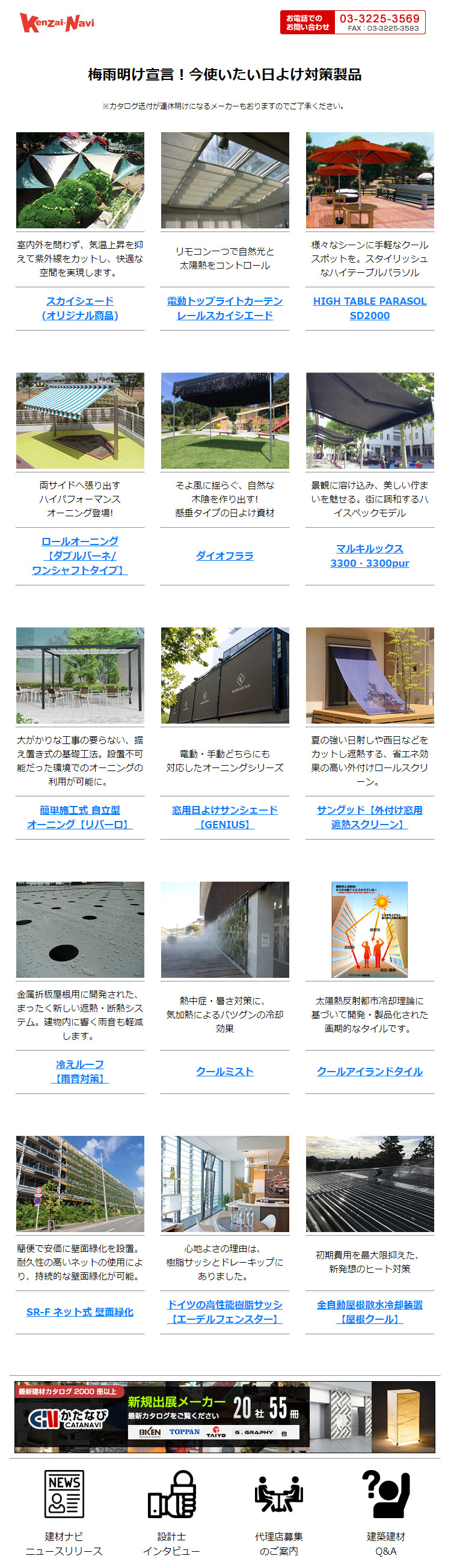The image size is (451, 1568).
Task: Open the 全自動屋根散水冷却装置 link
Action: (369, 1311)
